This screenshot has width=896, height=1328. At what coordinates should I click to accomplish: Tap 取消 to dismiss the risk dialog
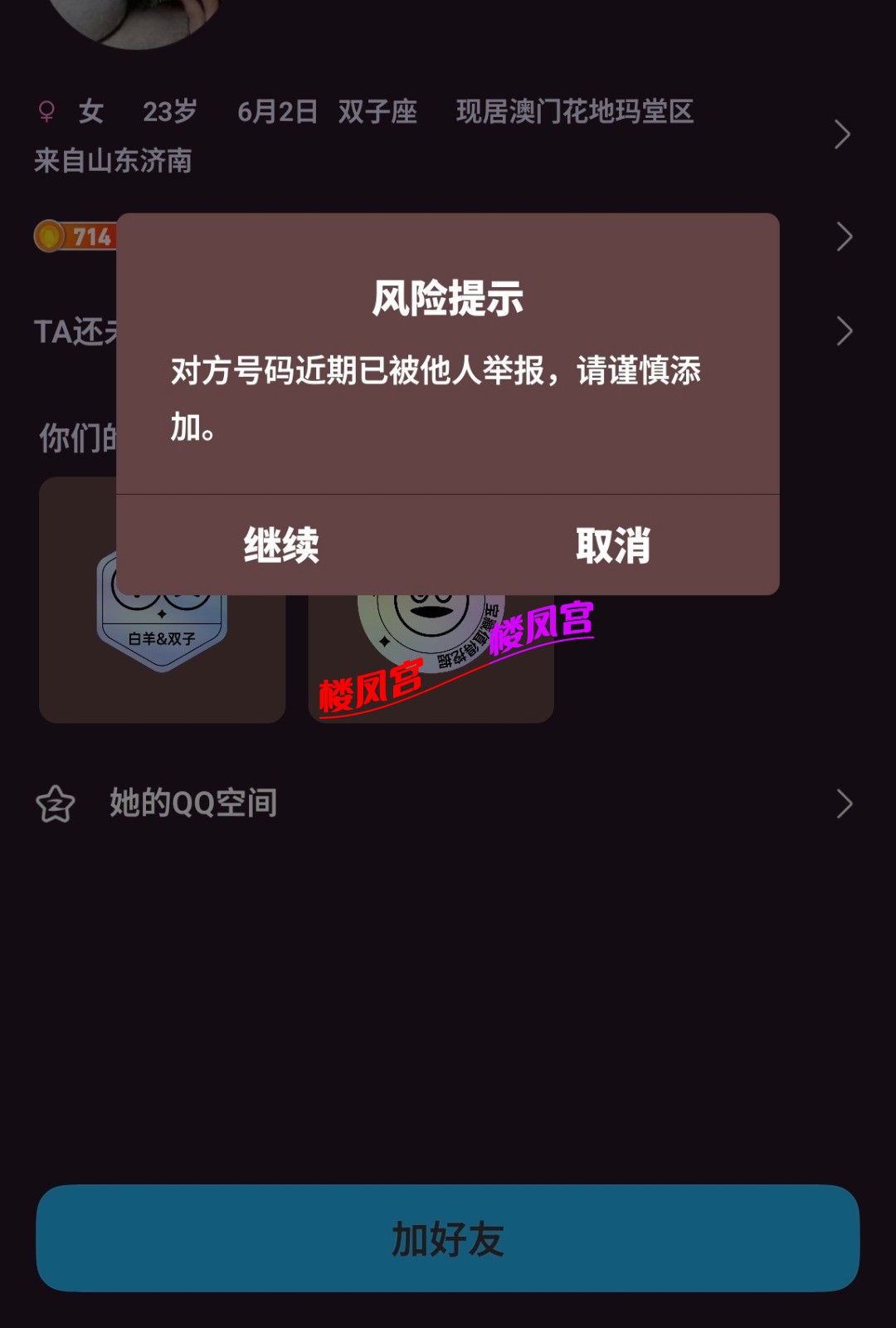tap(612, 546)
